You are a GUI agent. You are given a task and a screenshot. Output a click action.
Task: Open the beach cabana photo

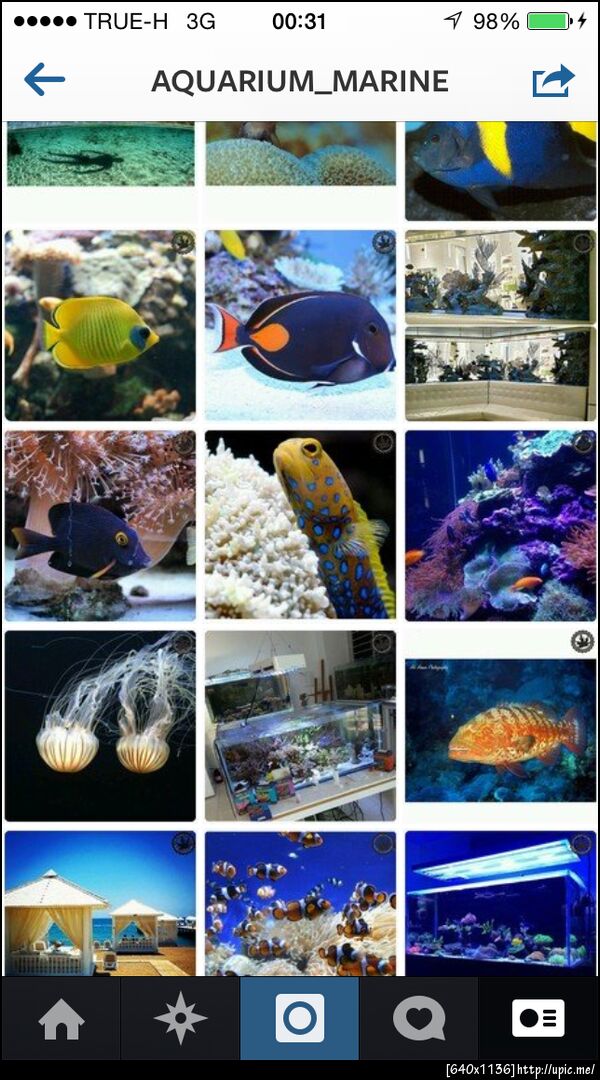click(x=100, y=903)
